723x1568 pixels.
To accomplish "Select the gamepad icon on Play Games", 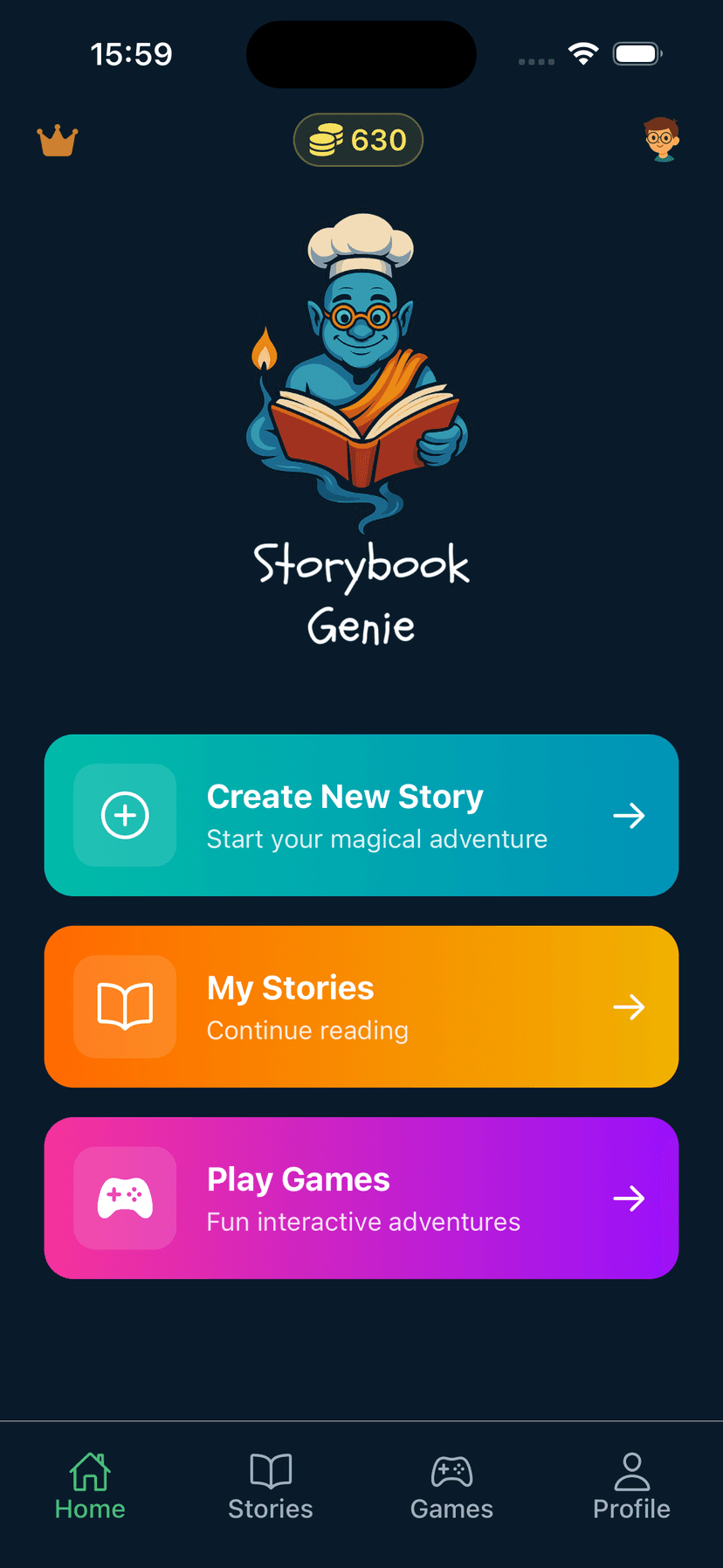I will 125,1198.
